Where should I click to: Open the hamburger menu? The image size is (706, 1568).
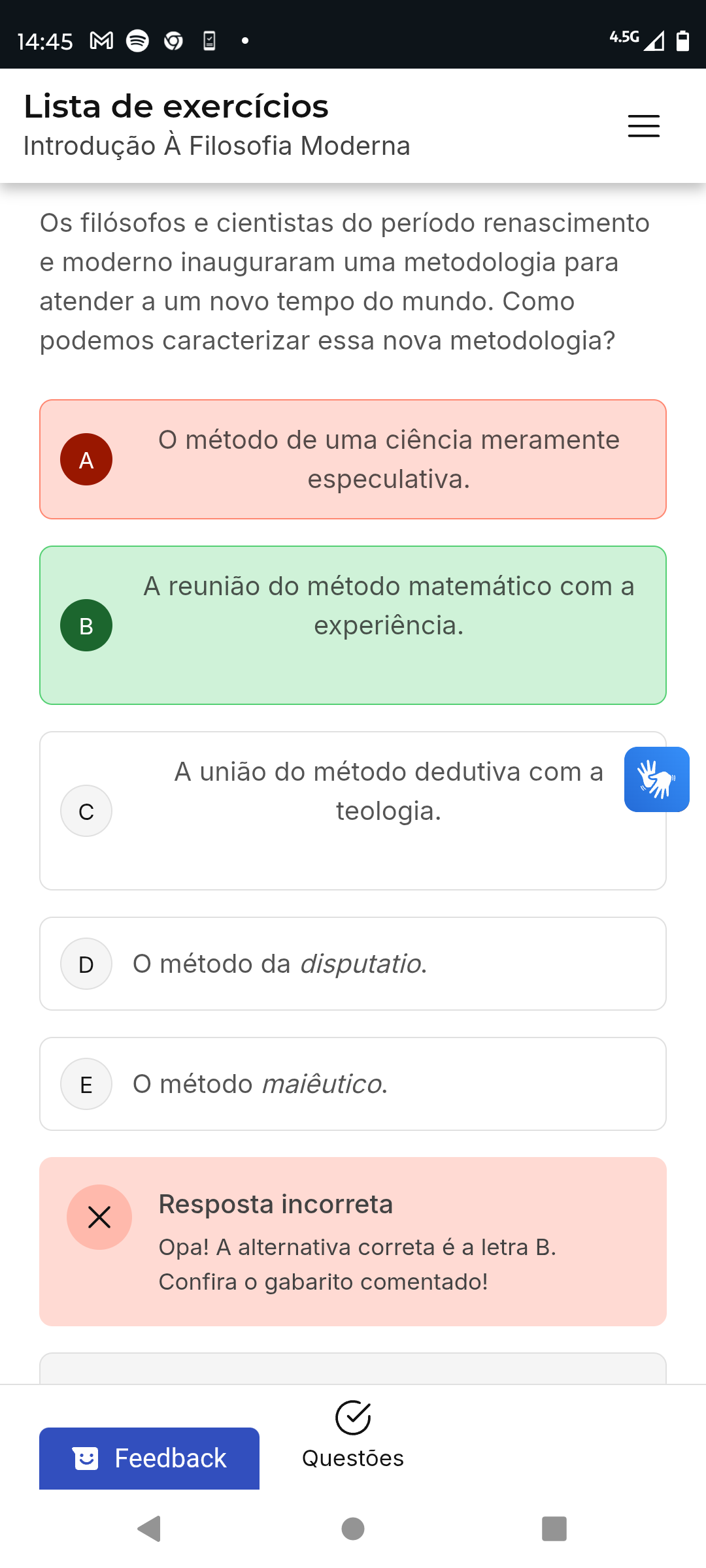coord(643,125)
